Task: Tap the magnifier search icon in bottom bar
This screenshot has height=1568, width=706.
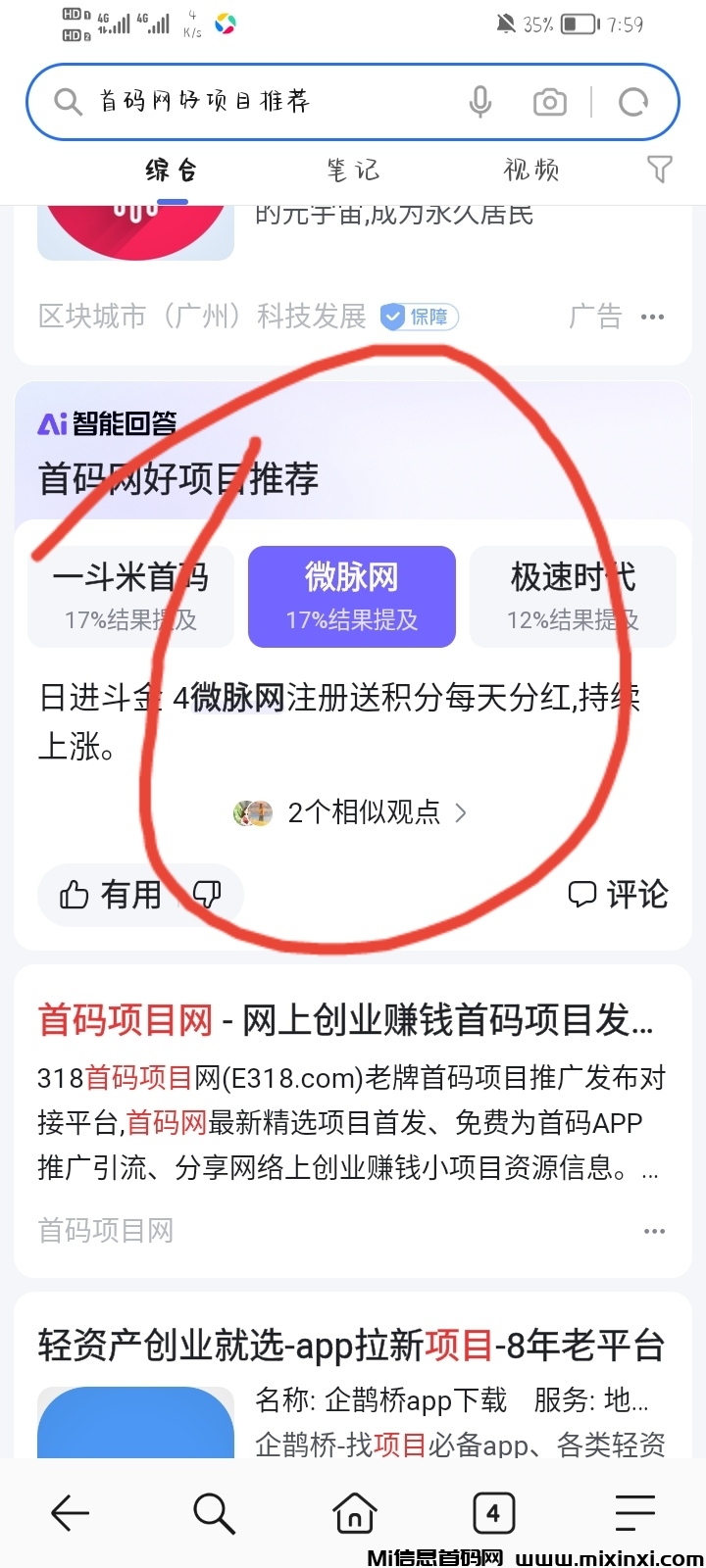Action: [213, 1511]
